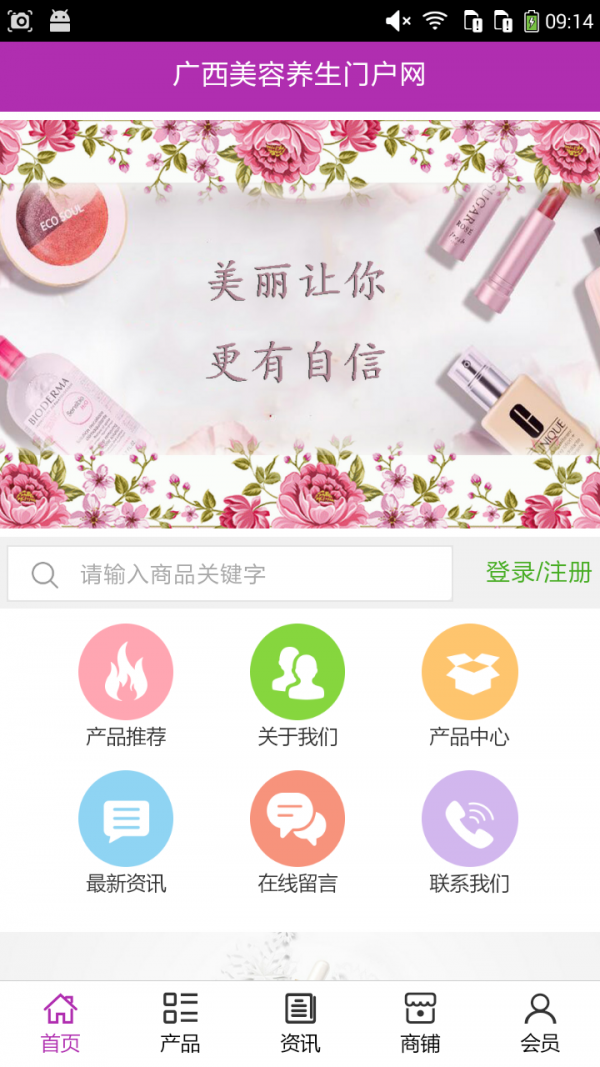Switch to the 资讯 news tab
Screen dimensions: 600x1067
(x=300, y=1023)
